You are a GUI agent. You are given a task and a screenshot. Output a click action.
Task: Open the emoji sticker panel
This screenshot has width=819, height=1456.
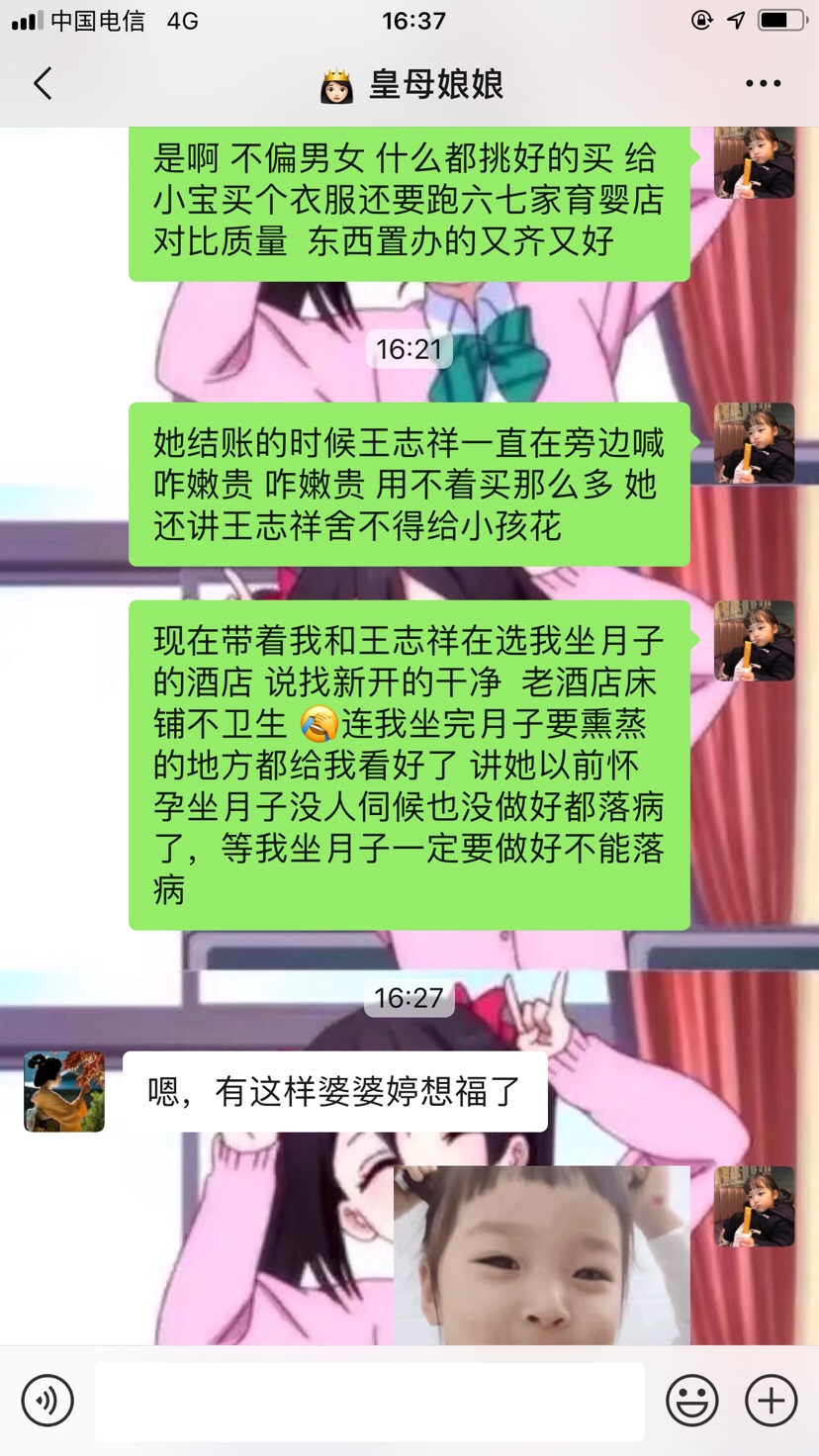pyautogui.click(x=691, y=1401)
